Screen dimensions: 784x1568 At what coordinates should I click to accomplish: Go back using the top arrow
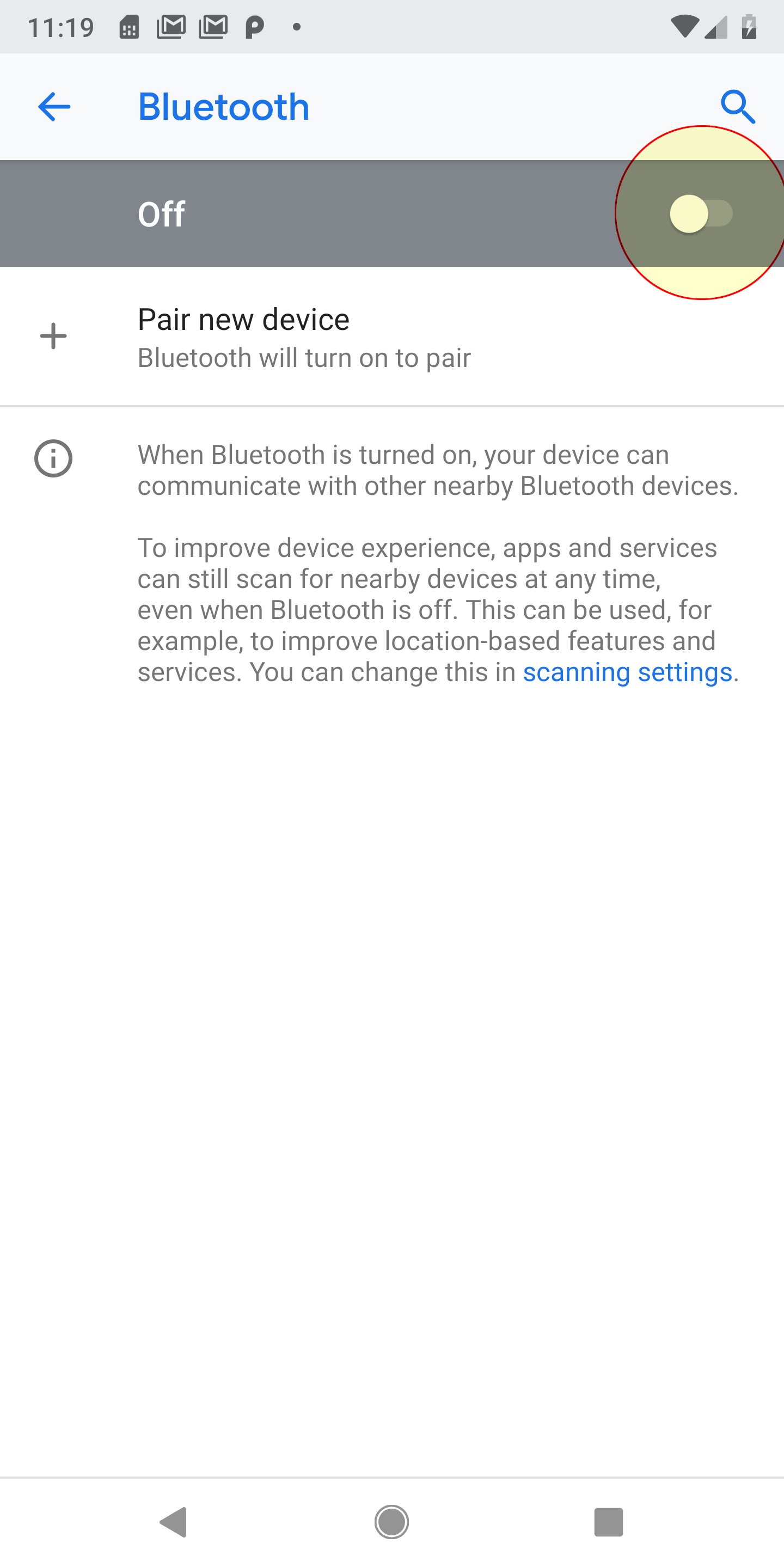coord(53,107)
